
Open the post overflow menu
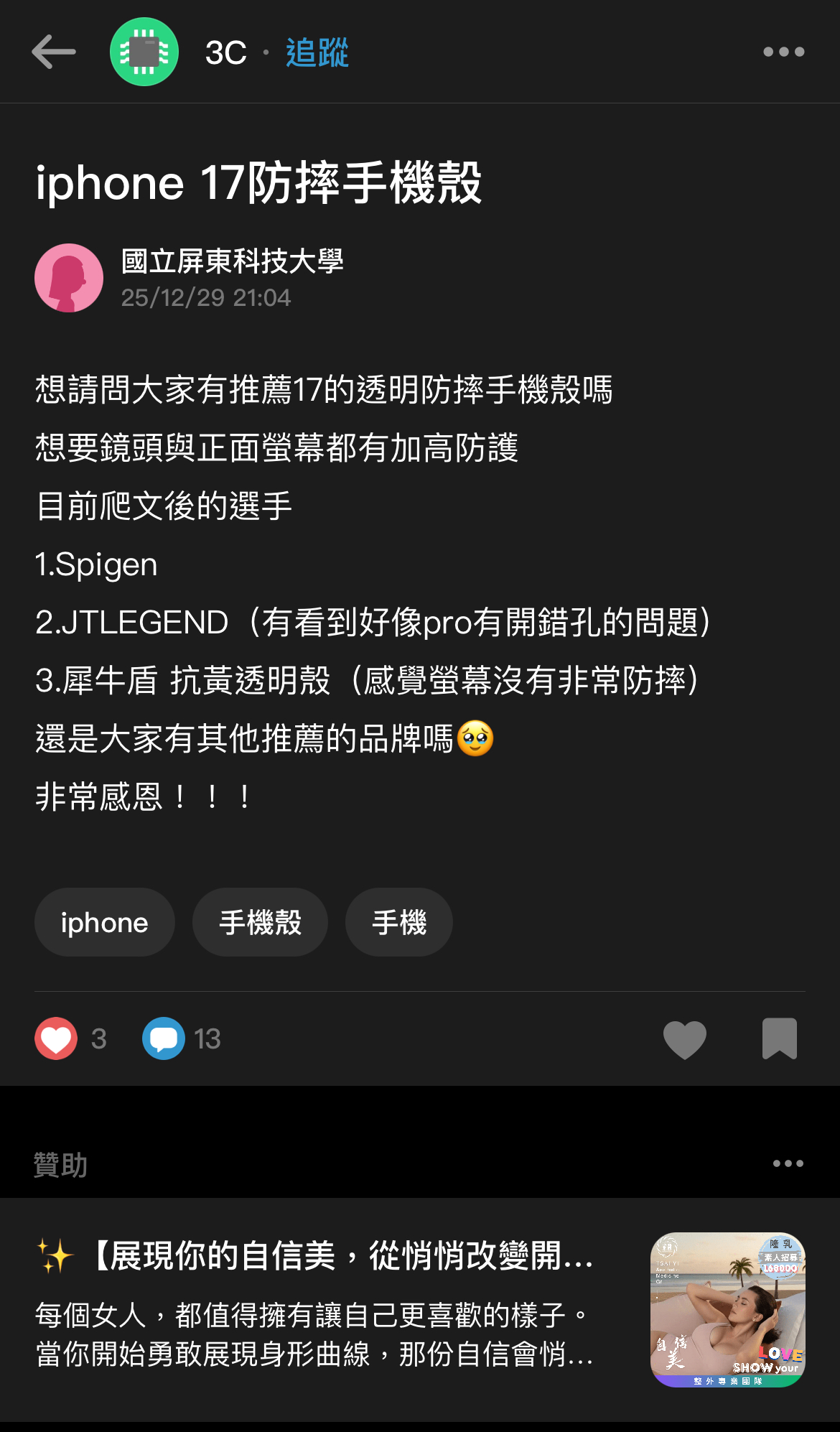(x=783, y=52)
